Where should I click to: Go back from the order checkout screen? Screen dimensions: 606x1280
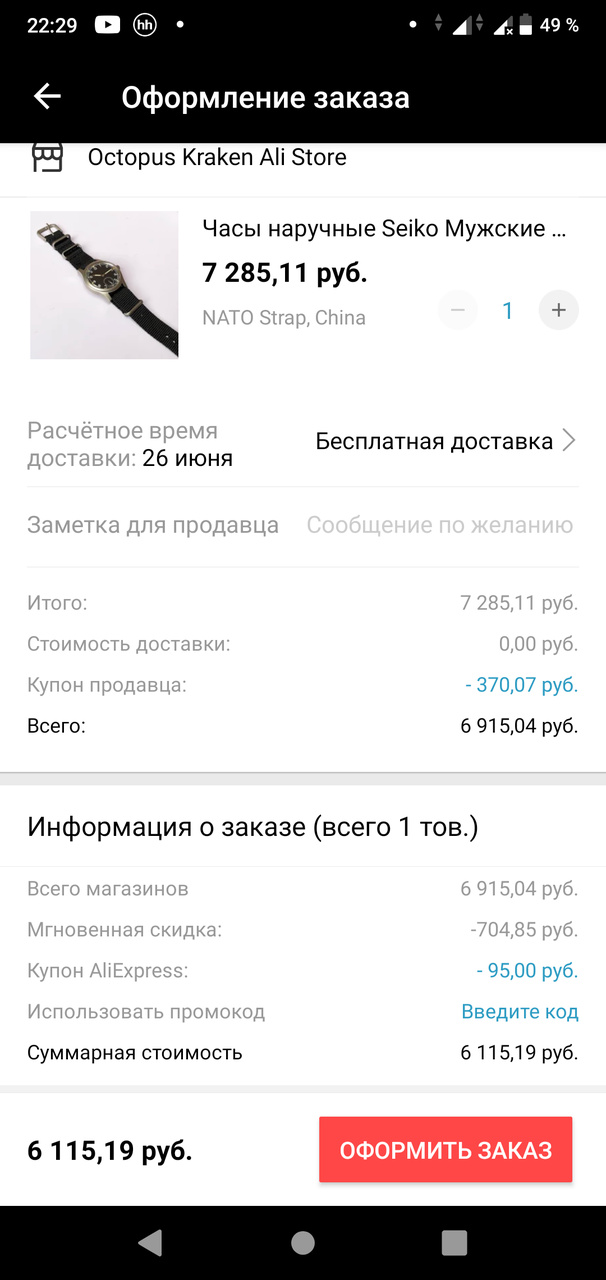click(x=47, y=96)
